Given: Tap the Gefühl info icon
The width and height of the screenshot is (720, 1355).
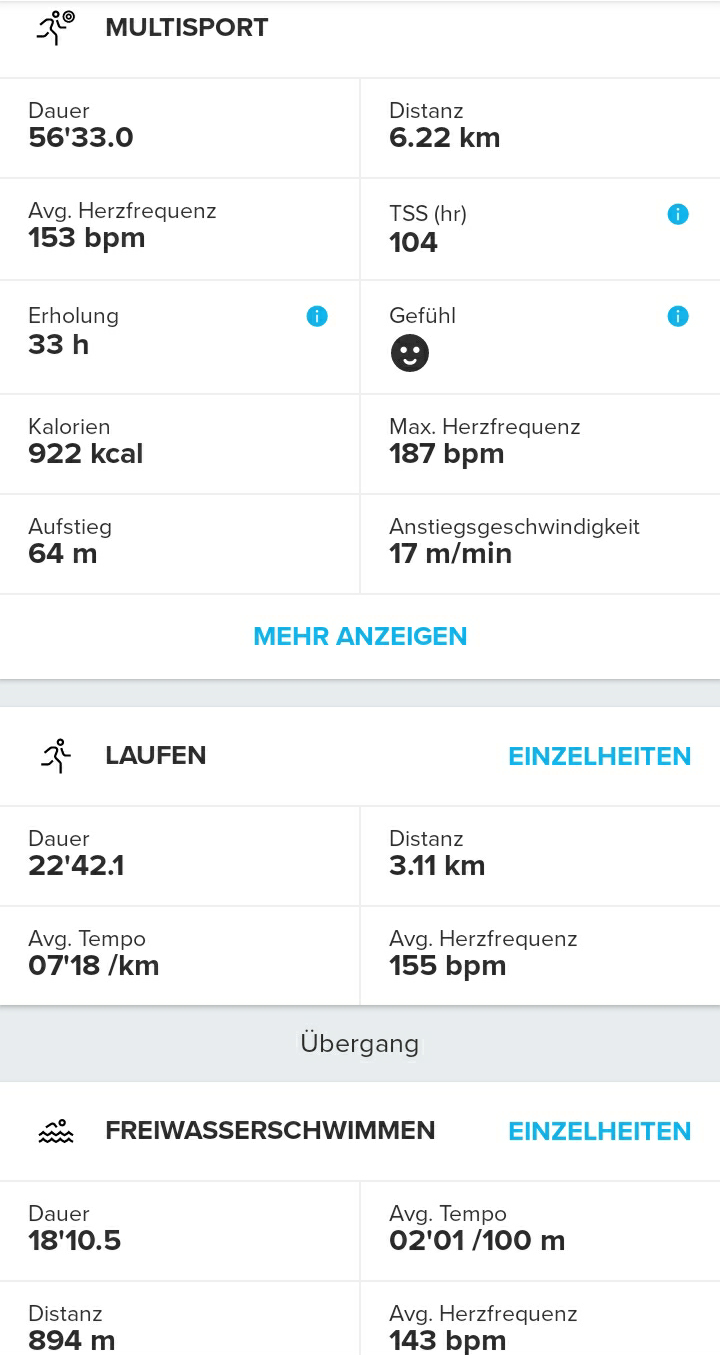Looking at the screenshot, I should tap(678, 317).
